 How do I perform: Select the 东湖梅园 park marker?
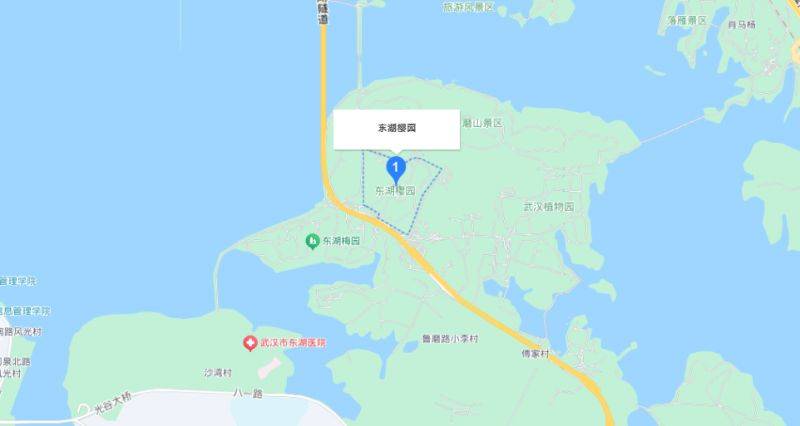point(312,241)
